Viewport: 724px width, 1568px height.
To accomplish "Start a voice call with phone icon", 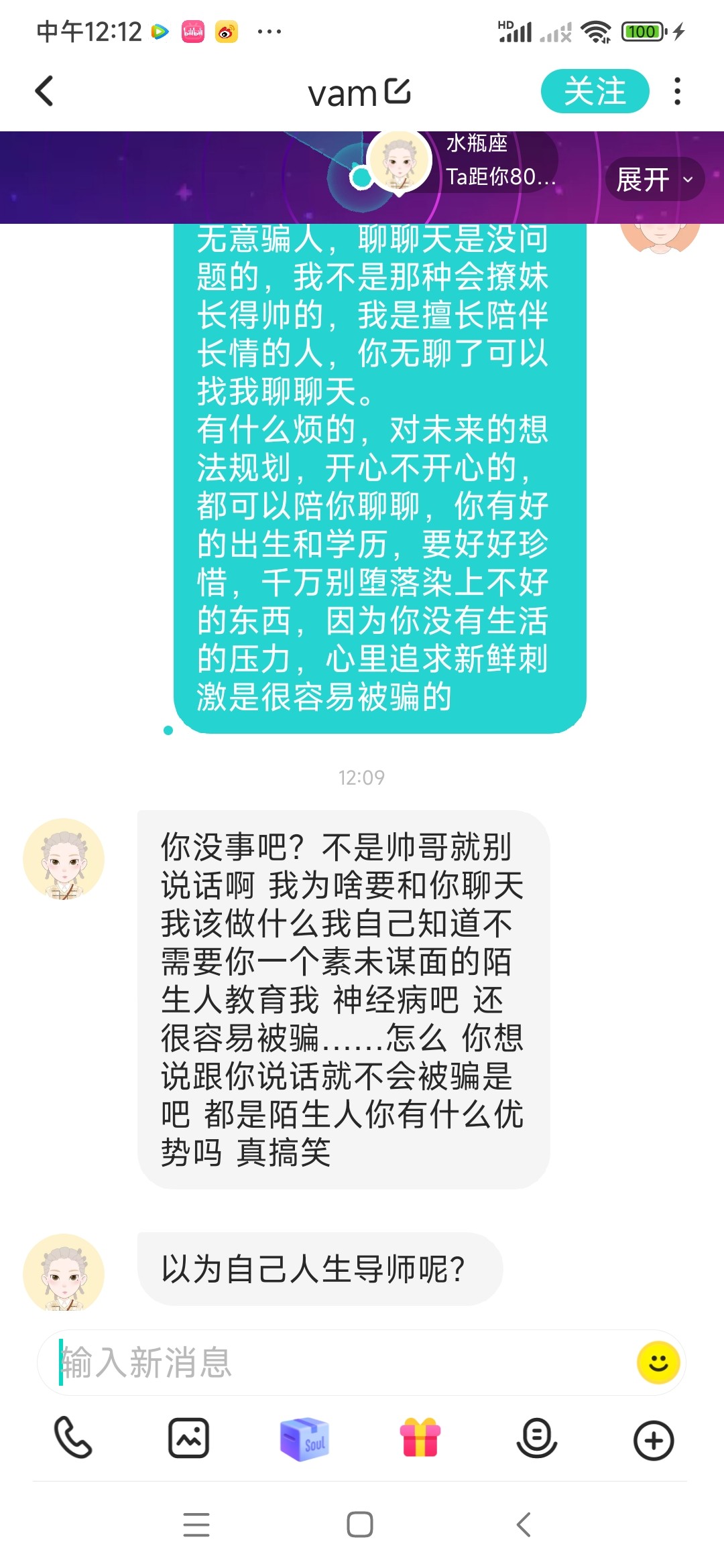I will coord(72,1438).
